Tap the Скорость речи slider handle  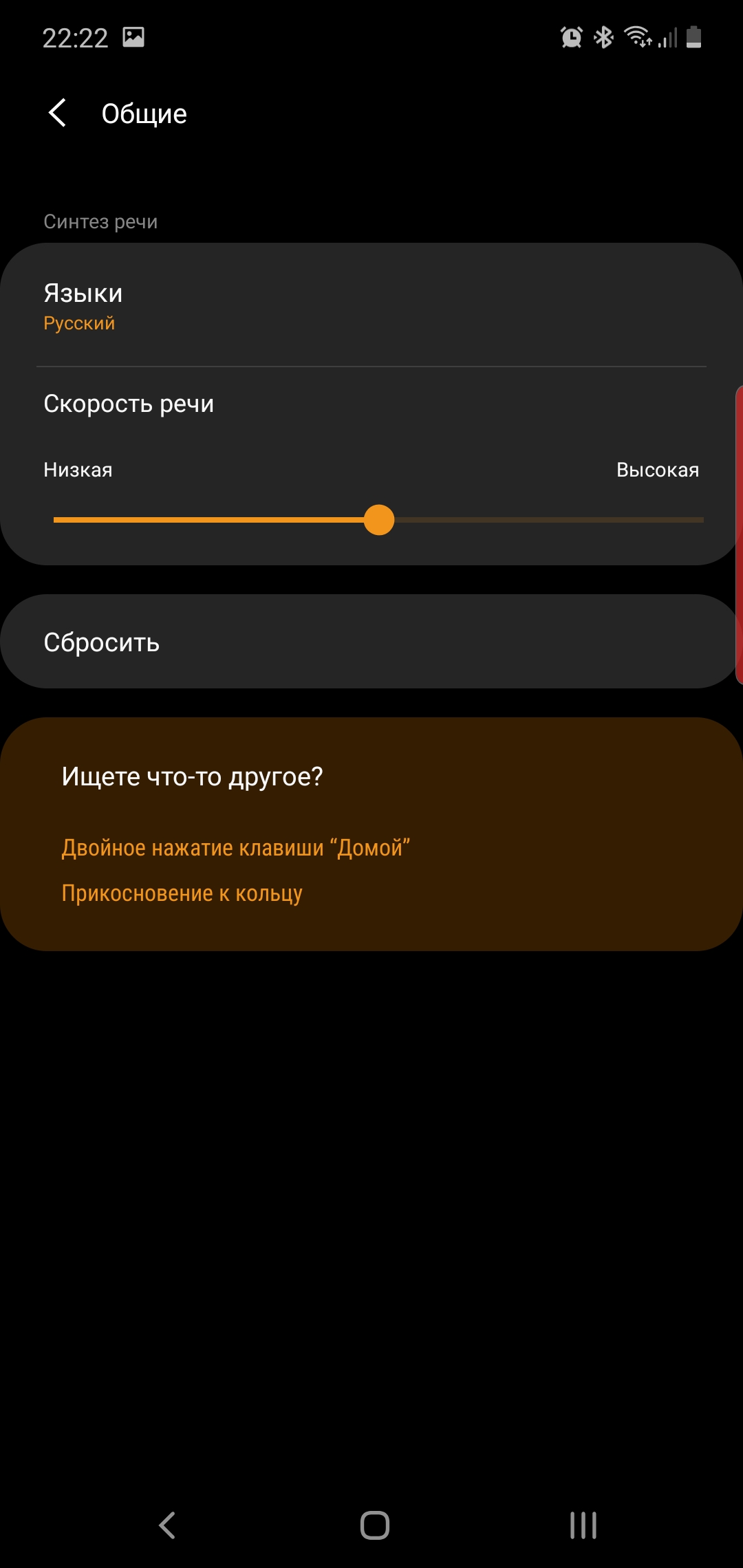tap(379, 520)
